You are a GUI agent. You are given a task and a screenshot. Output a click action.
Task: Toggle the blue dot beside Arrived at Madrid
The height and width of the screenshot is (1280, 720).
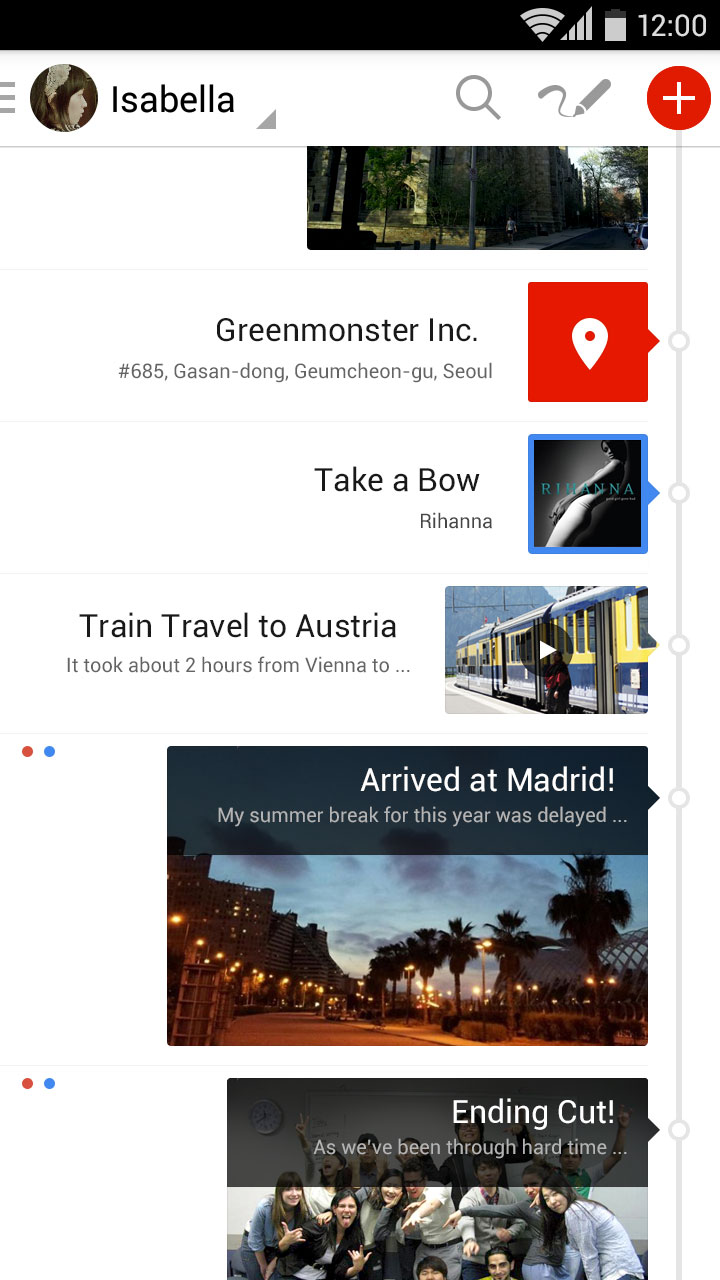[49, 751]
